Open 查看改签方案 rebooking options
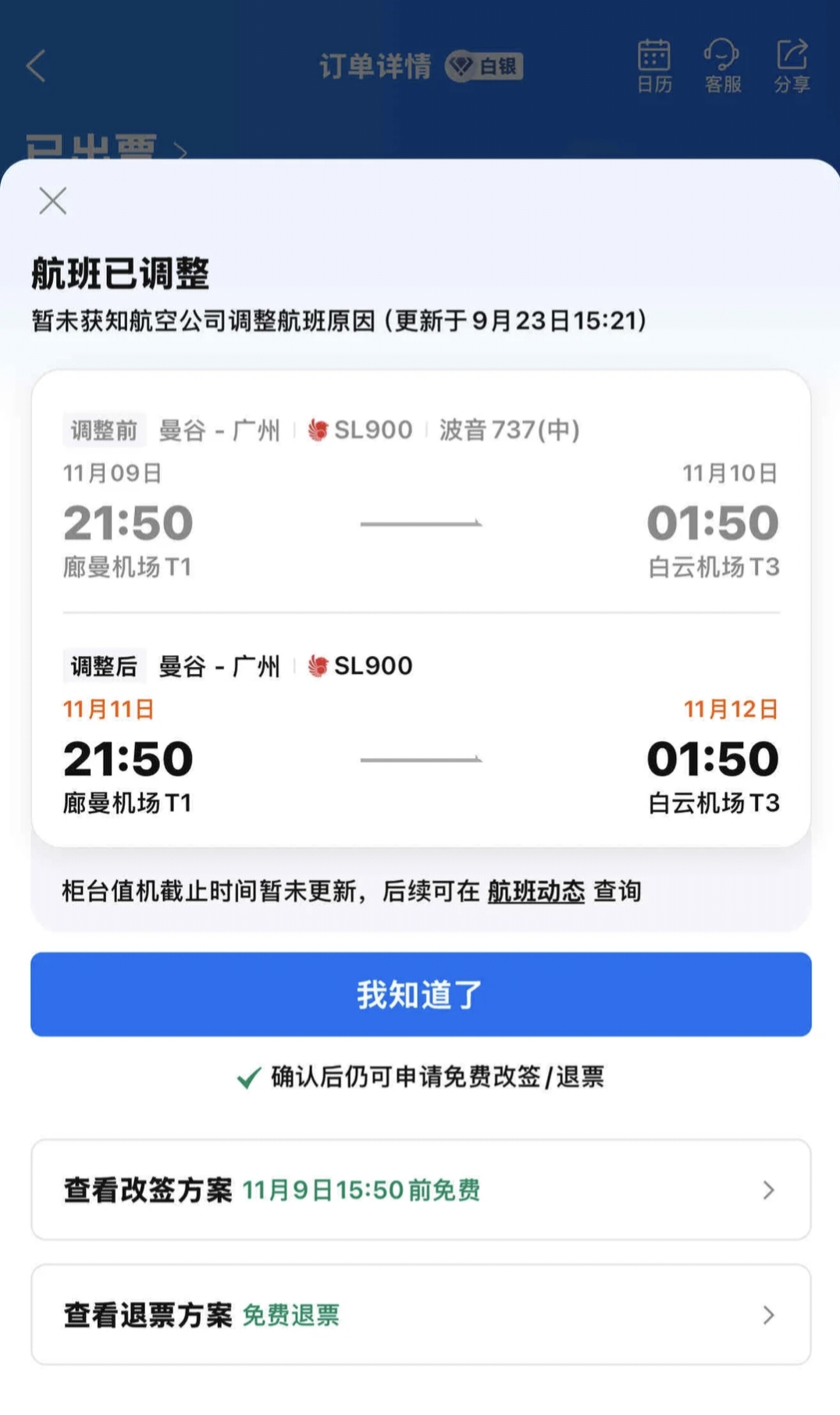The image size is (840, 1415). tap(421, 1189)
